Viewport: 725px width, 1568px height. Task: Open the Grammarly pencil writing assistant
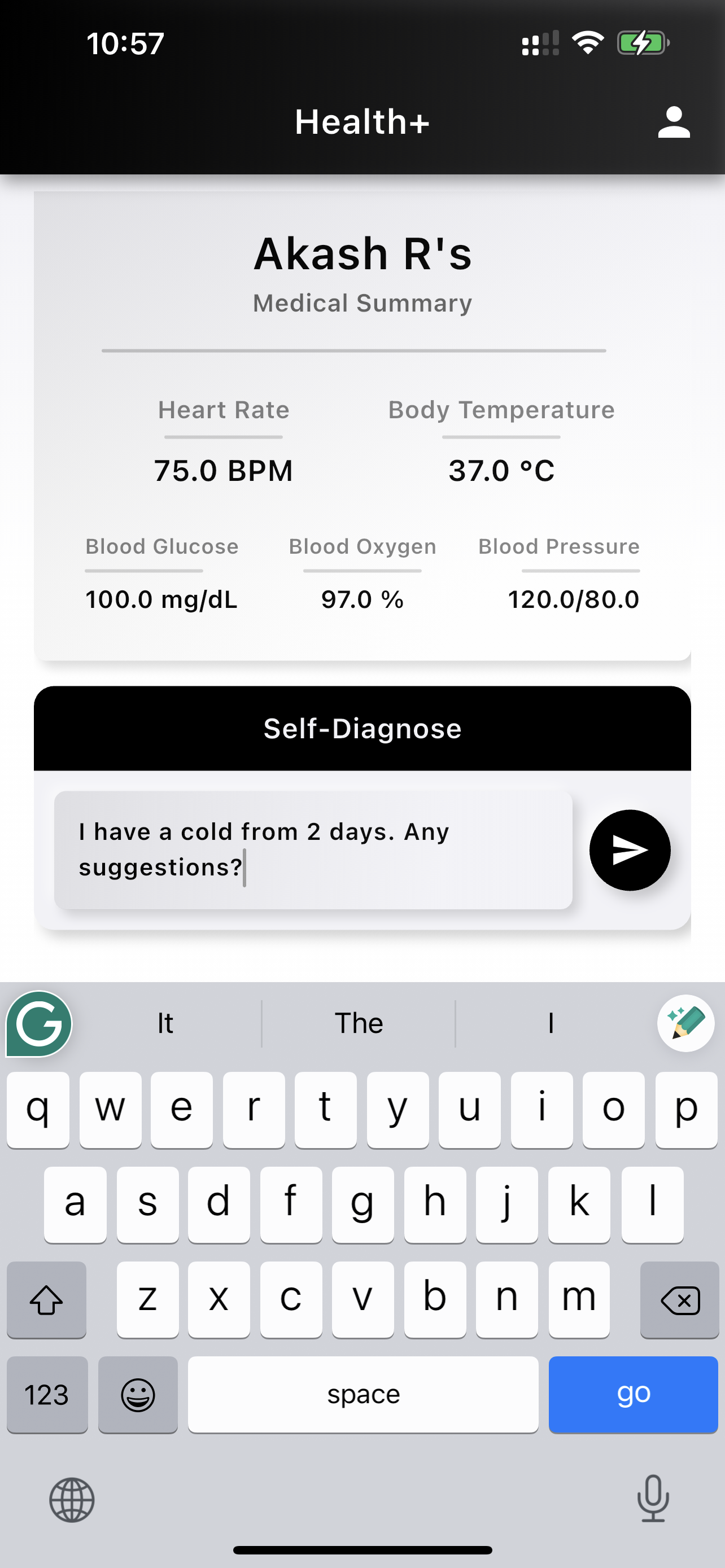coord(685,1024)
